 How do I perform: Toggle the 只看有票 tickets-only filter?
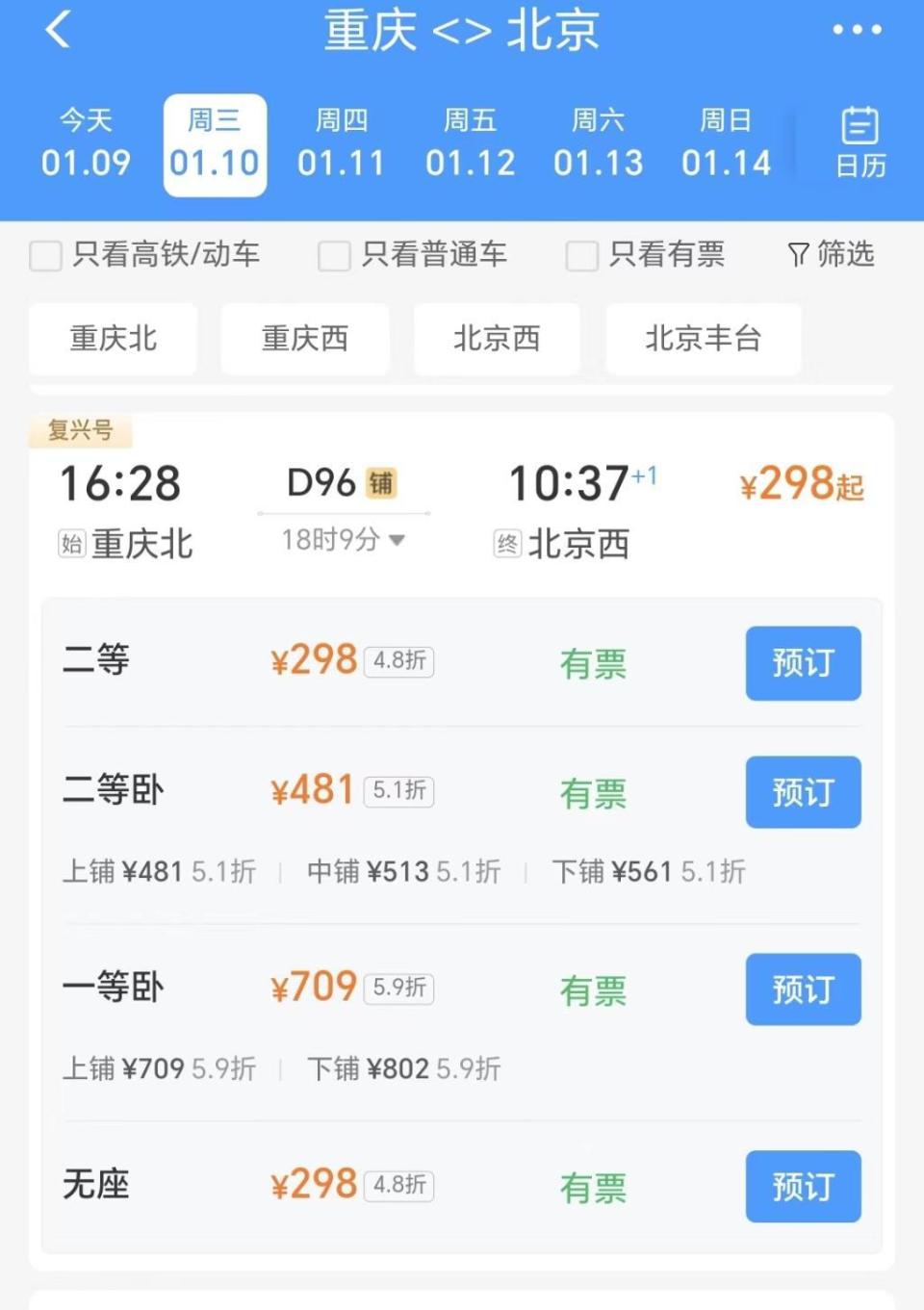click(x=581, y=255)
